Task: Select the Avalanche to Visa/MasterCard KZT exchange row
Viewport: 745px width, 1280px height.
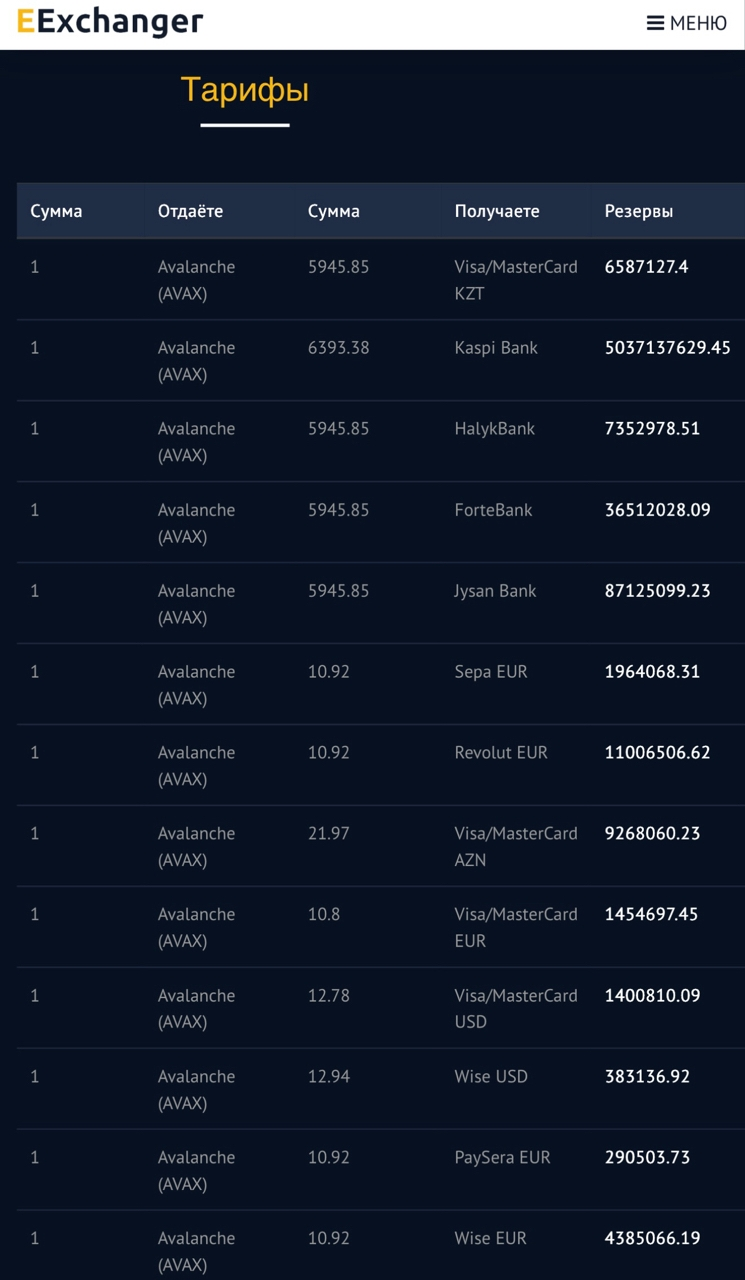Action: click(372, 280)
